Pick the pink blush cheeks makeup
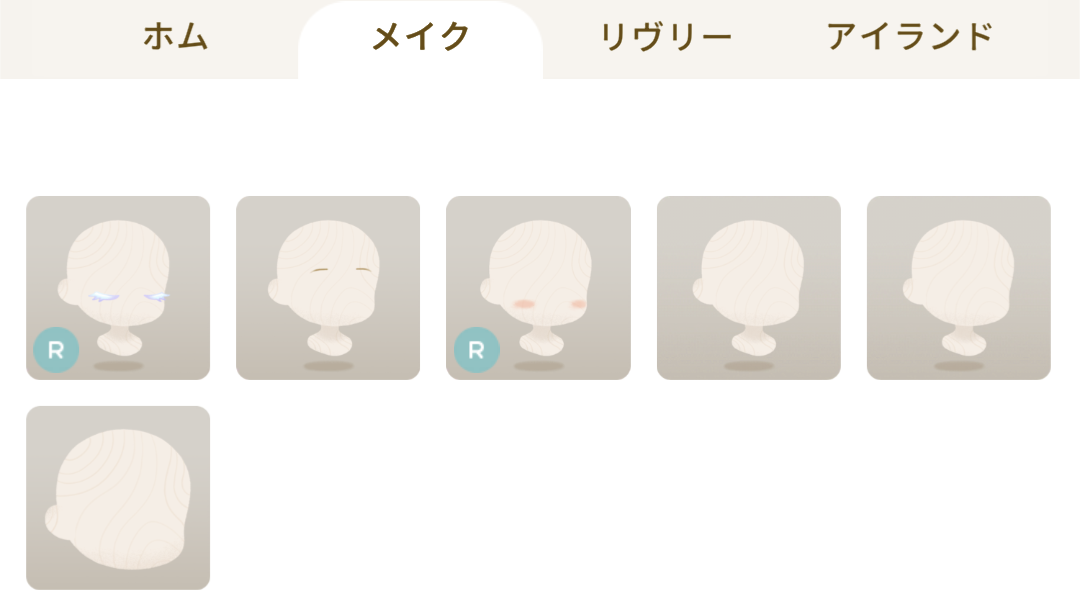The width and height of the screenshot is (1080, 615). tap(538, 288)
